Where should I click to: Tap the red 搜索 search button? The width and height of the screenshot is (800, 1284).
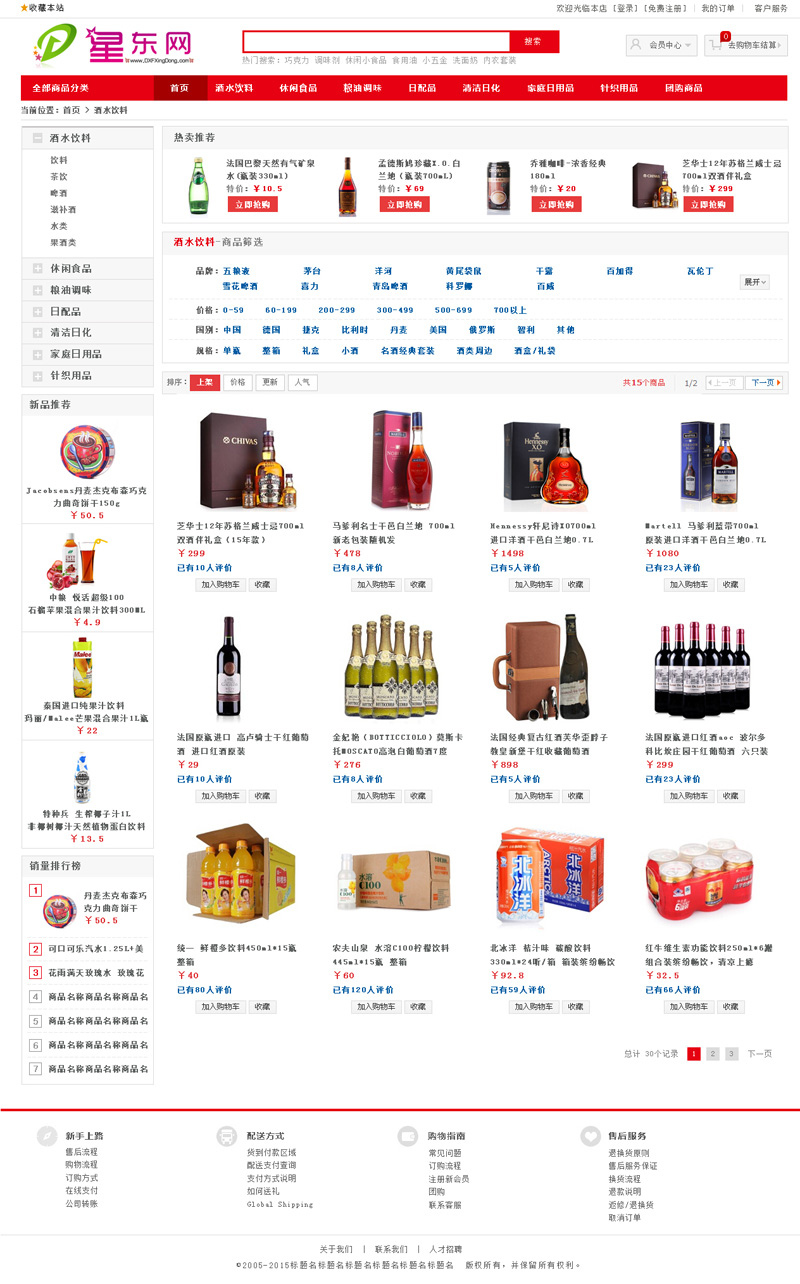point(533,42)
